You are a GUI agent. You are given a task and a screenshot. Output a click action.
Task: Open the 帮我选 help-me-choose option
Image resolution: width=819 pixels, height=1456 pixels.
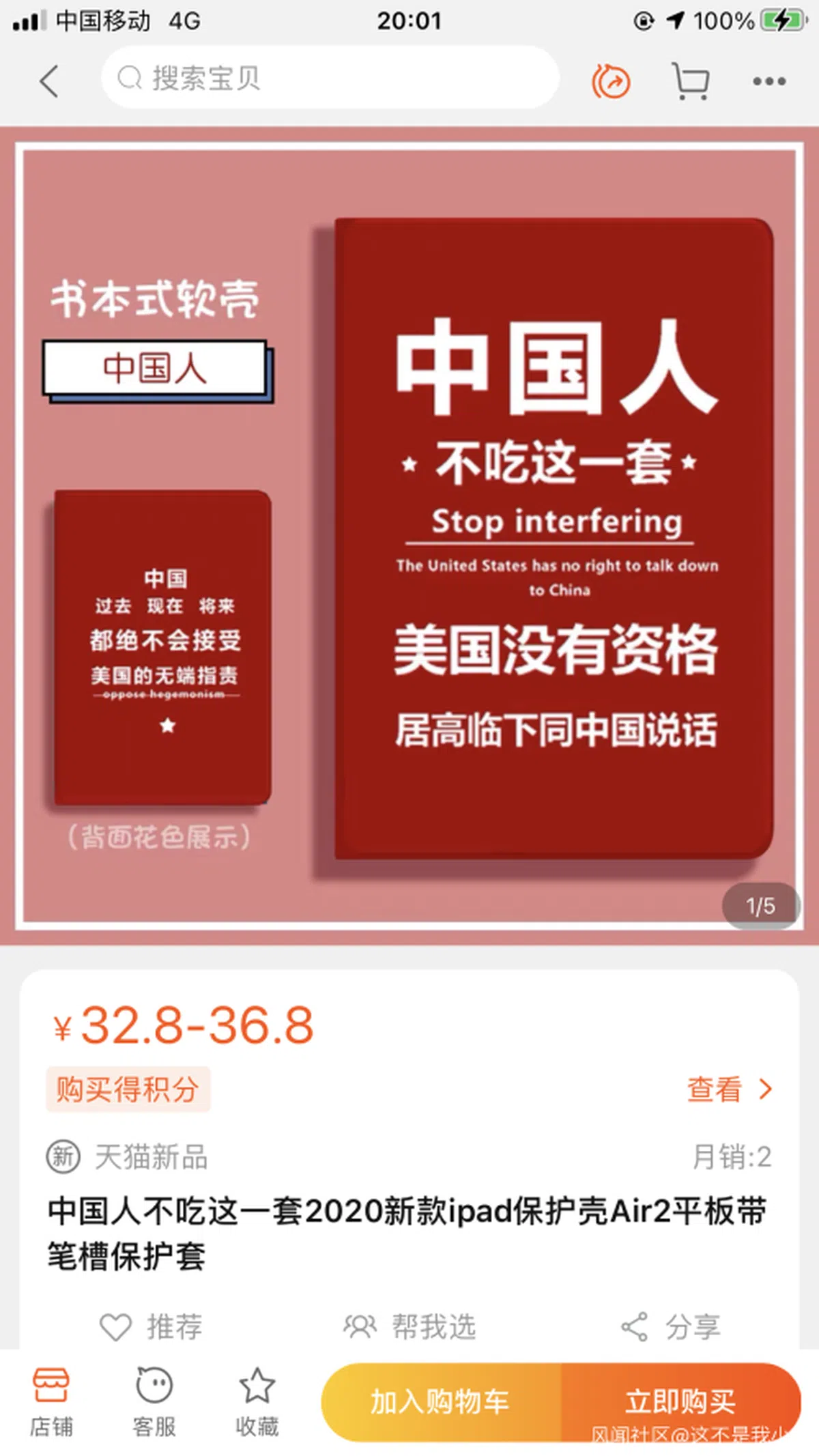pyautogui.click(x=409, y=1327)
